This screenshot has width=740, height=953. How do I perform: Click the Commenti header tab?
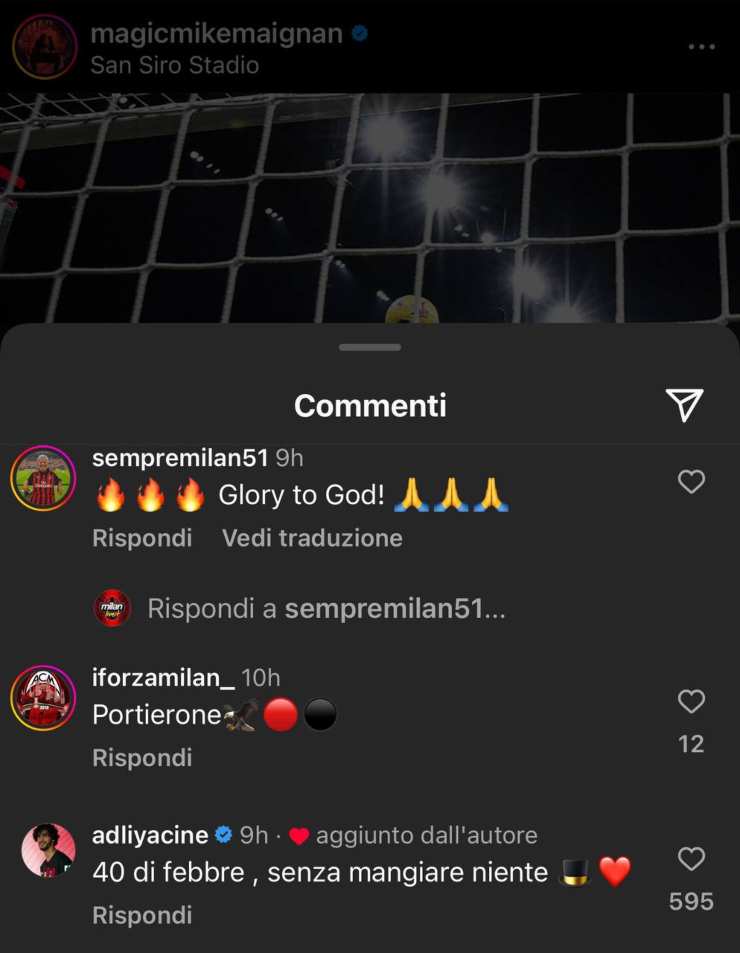[369, 405]
